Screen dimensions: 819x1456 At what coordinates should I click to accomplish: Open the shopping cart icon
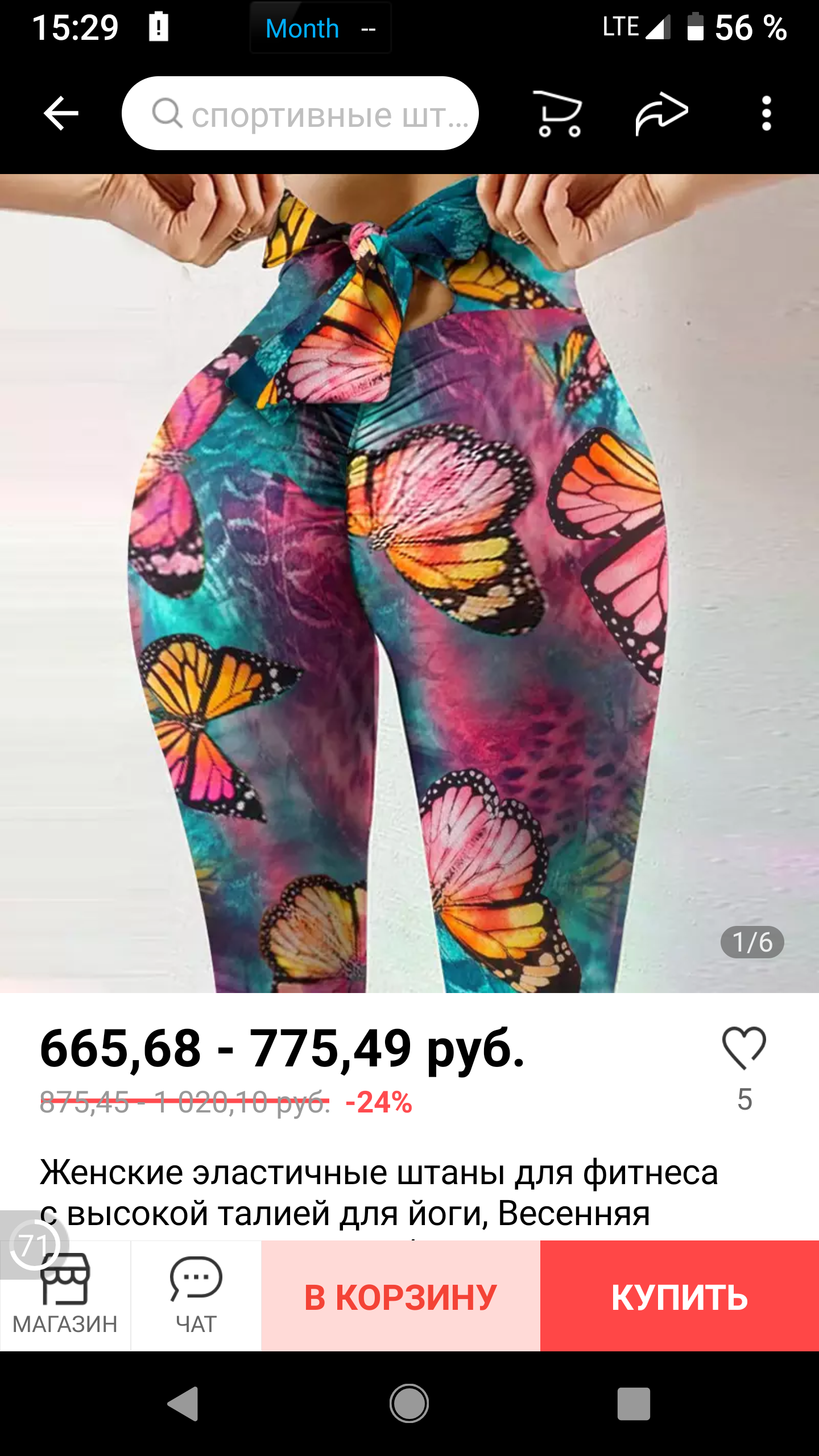tap(559, 113)
